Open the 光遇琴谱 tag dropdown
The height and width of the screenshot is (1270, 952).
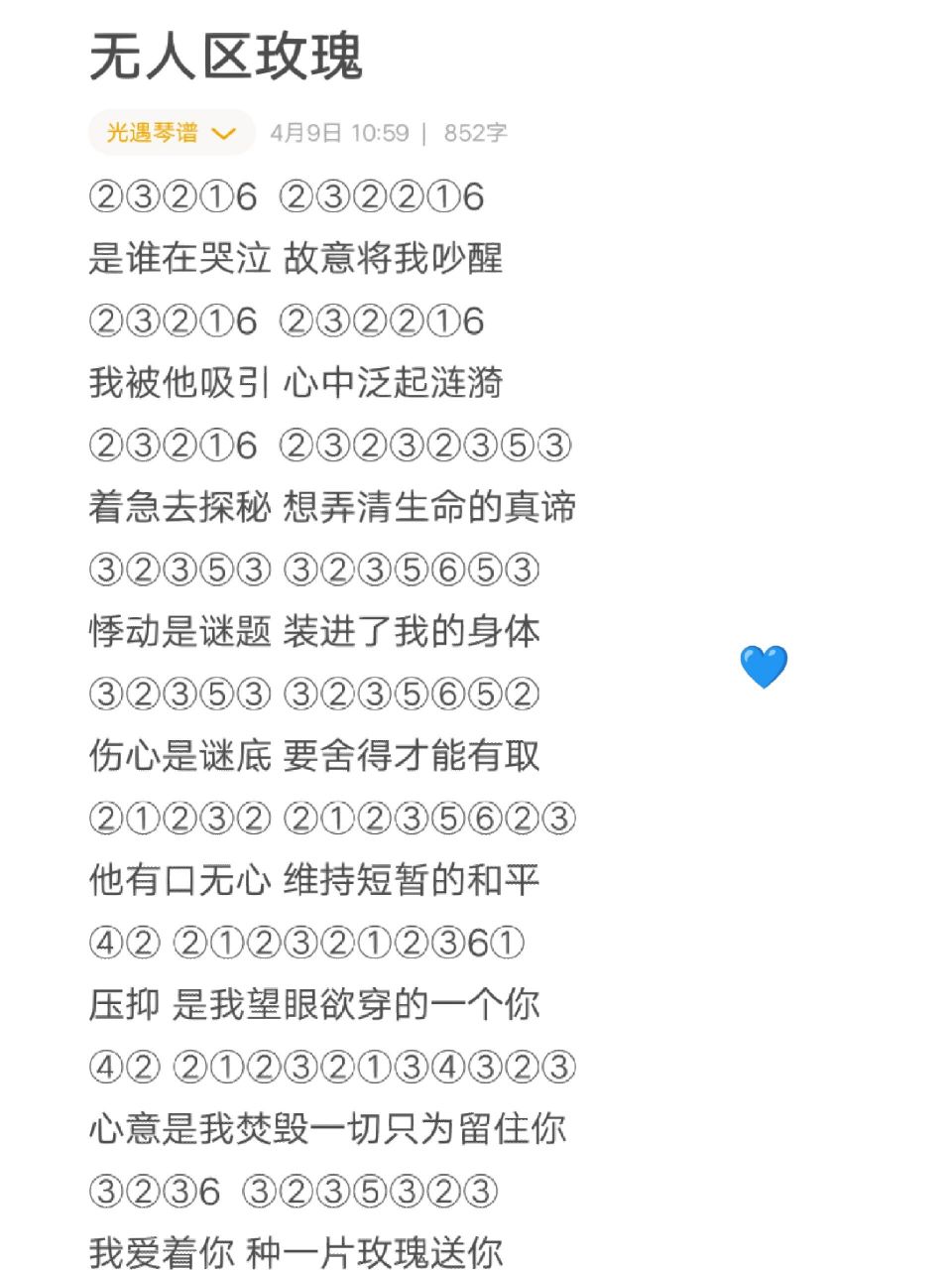pos(169,131)
